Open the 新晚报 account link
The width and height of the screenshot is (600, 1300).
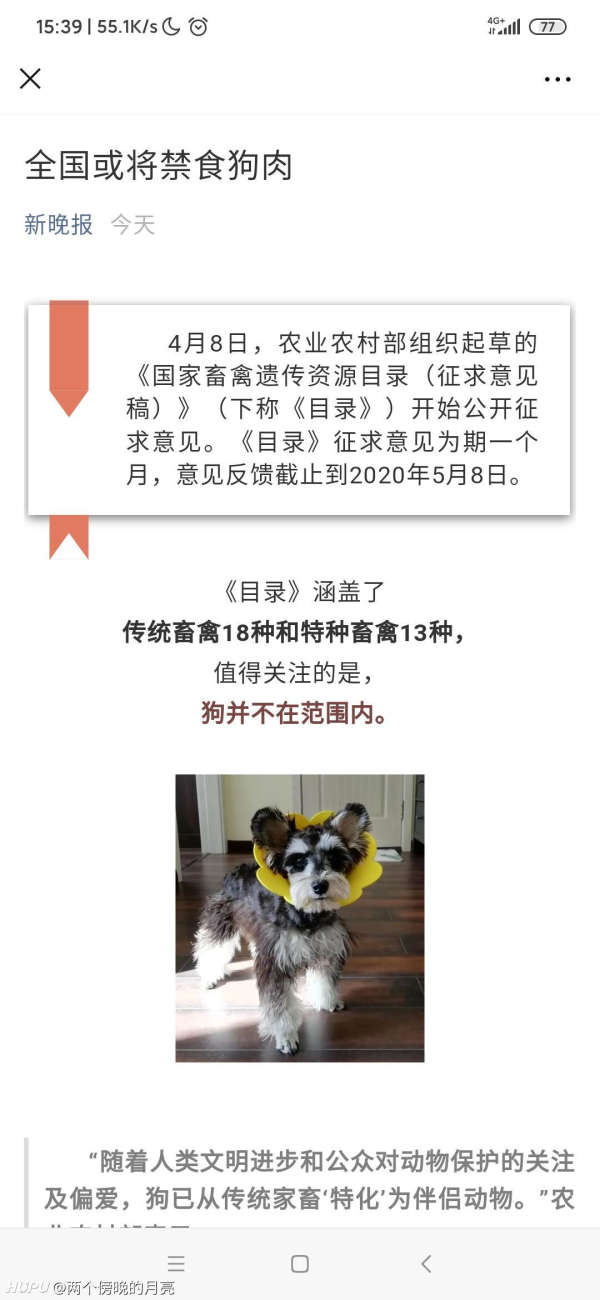(x=58, y=225)
